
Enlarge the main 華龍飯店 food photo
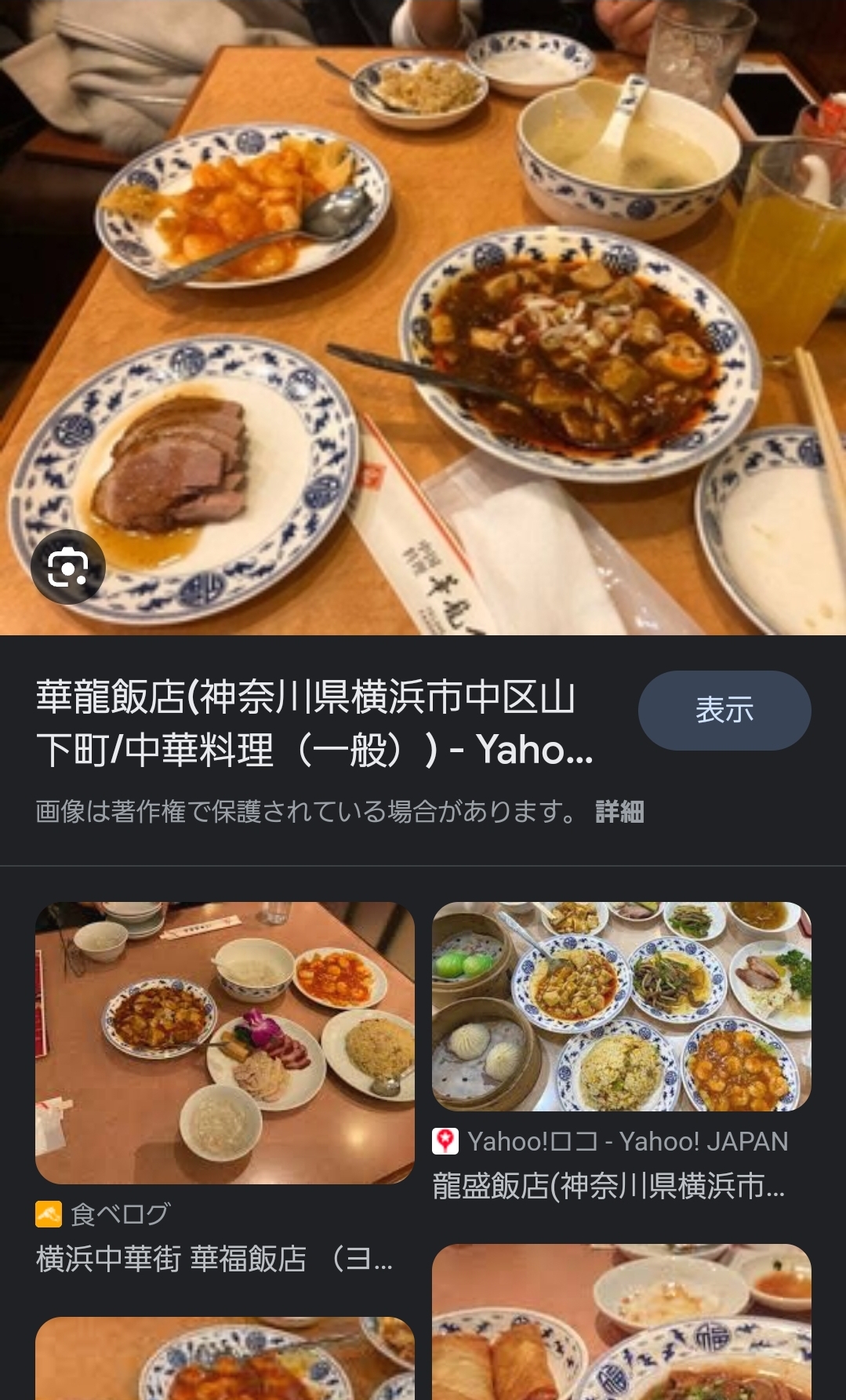pos(423,314)
